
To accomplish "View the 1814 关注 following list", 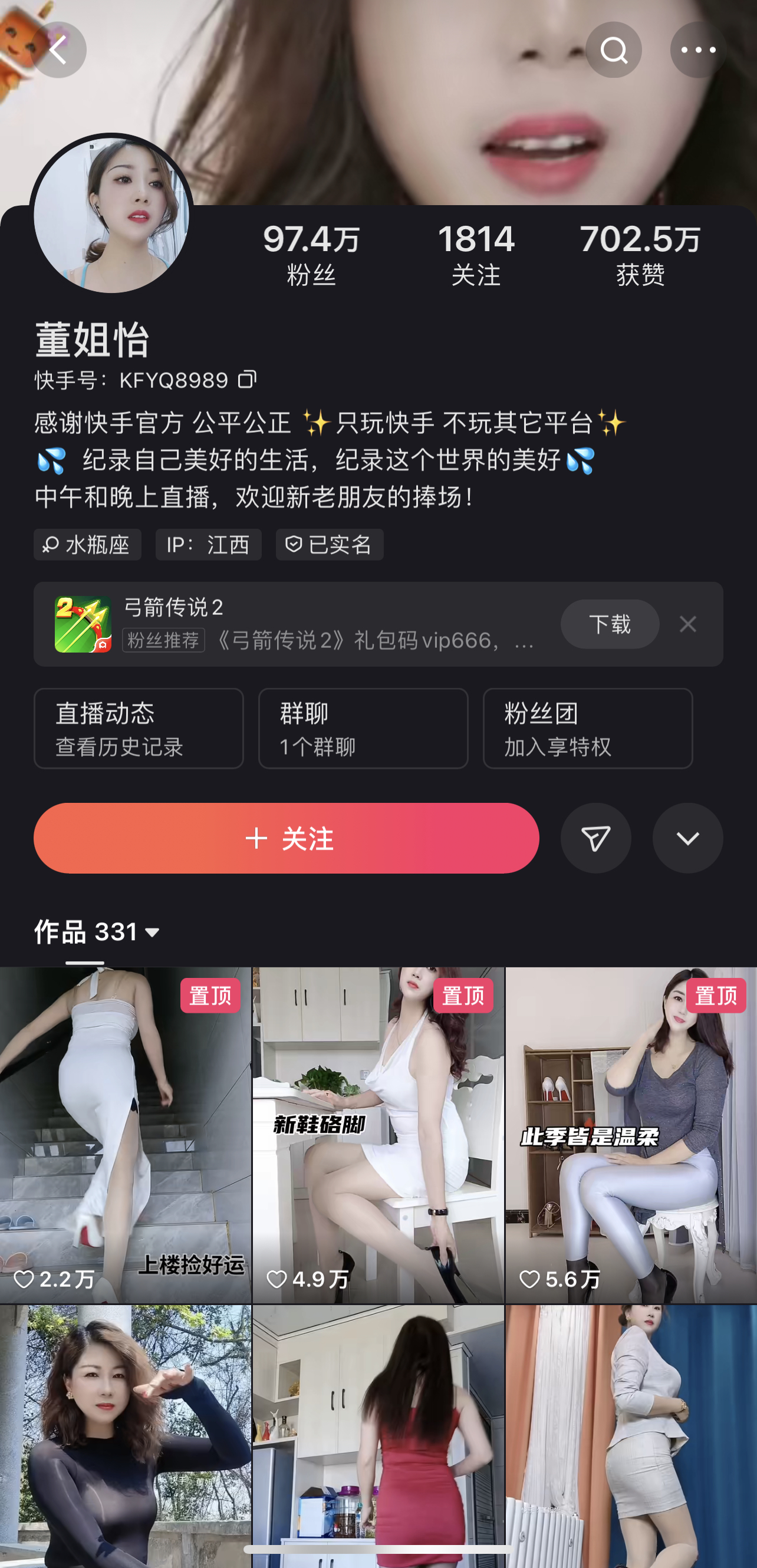I will (476, 255).
